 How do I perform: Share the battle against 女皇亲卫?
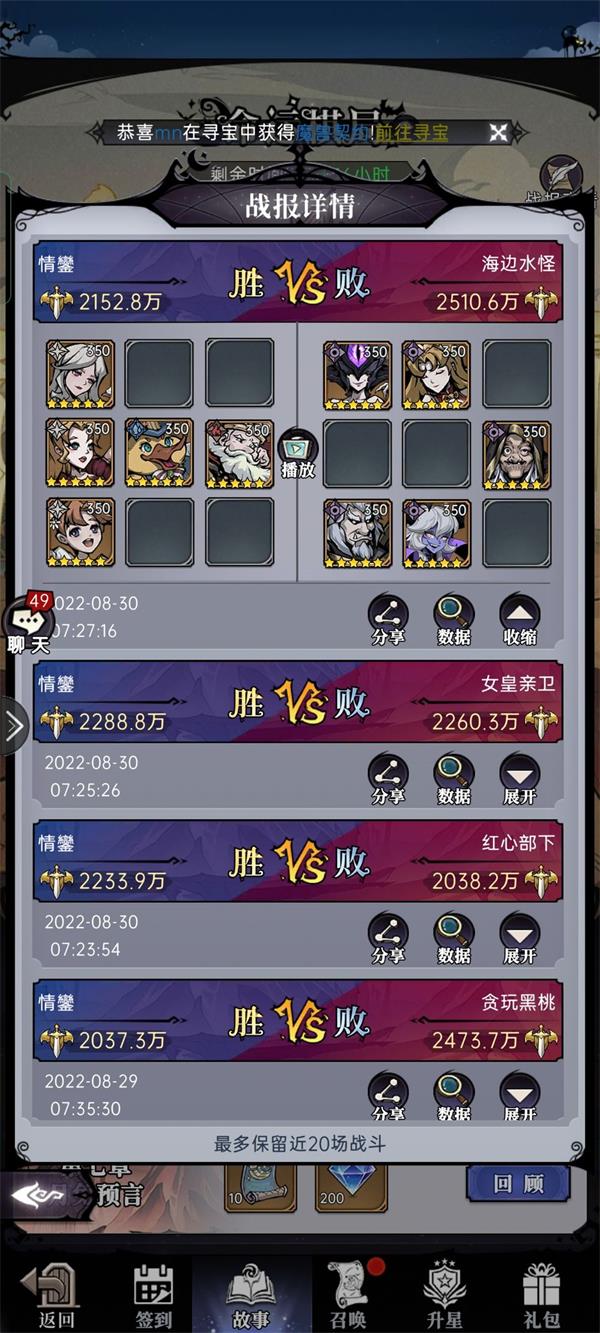point(388,777)
